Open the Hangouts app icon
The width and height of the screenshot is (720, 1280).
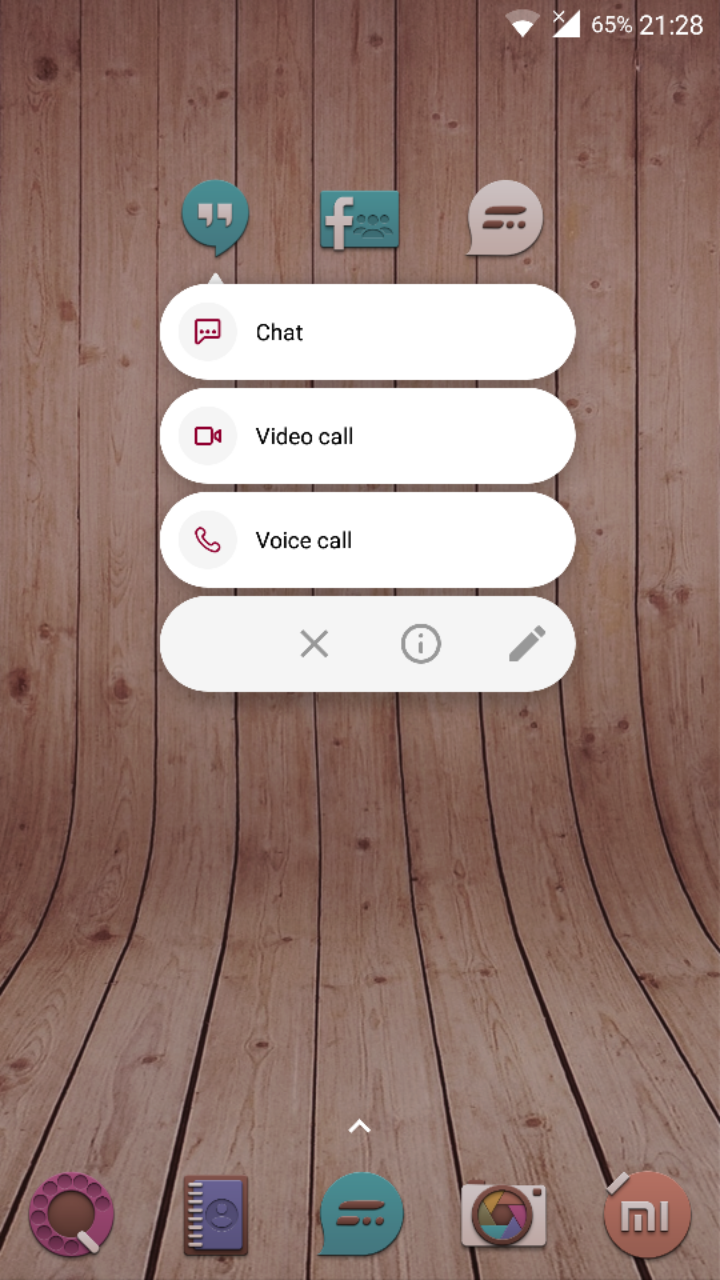click(x=214, y=217)
